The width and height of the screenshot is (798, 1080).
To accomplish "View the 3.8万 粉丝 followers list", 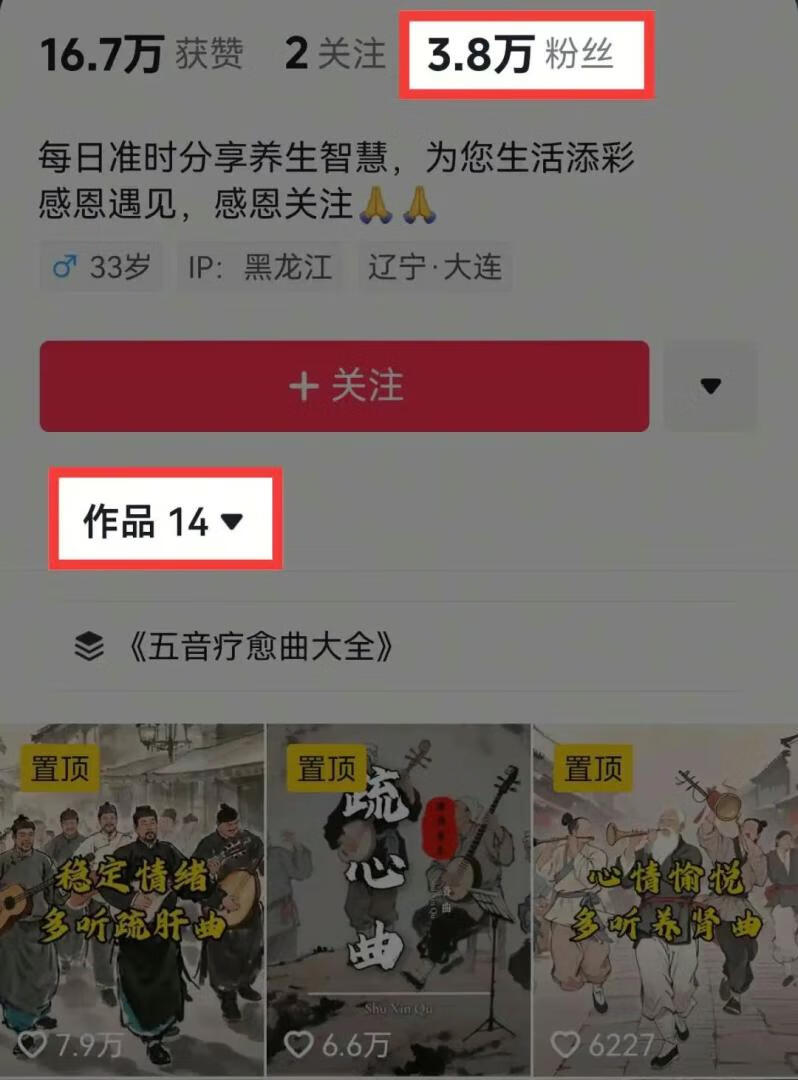I will click(x=526, y=55).
